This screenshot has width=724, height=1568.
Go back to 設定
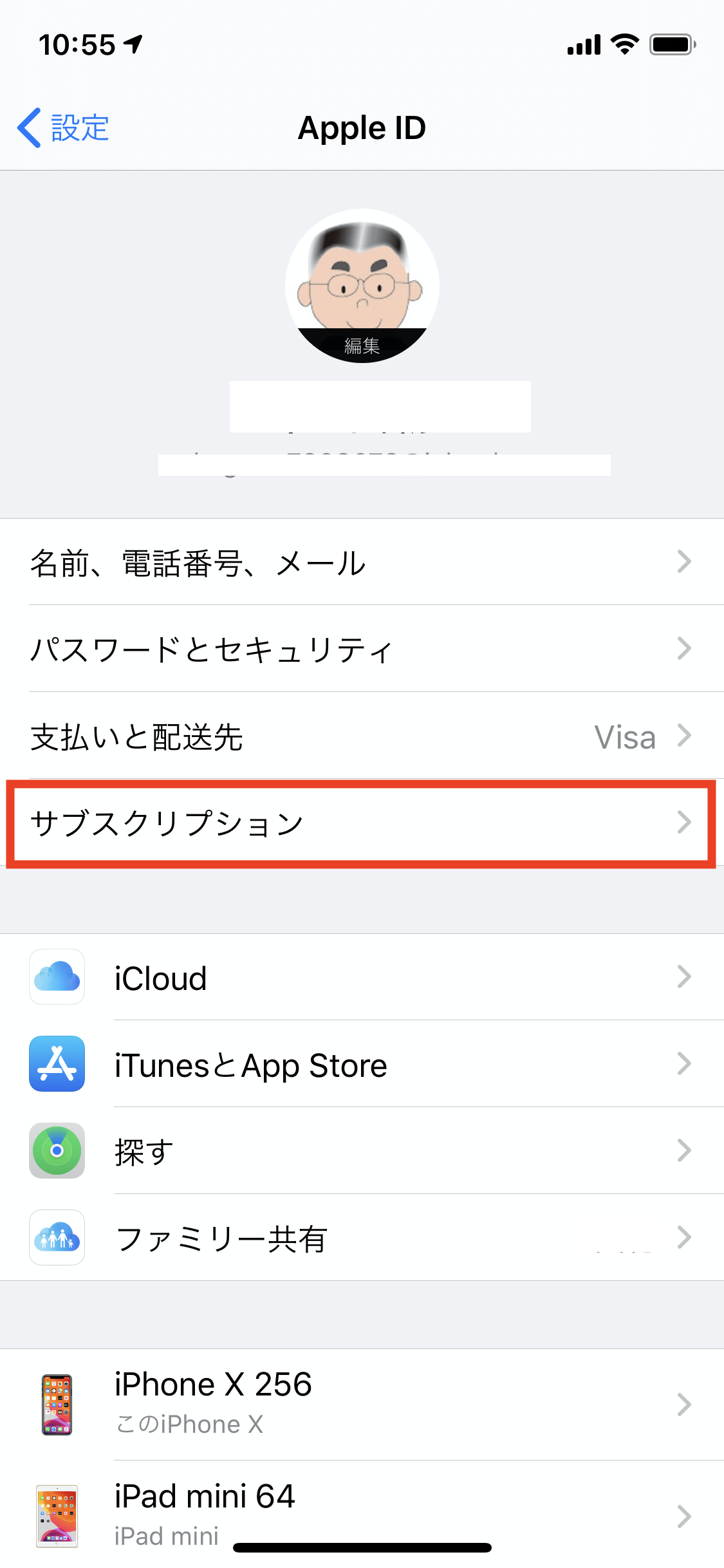[x=63, y=127]
